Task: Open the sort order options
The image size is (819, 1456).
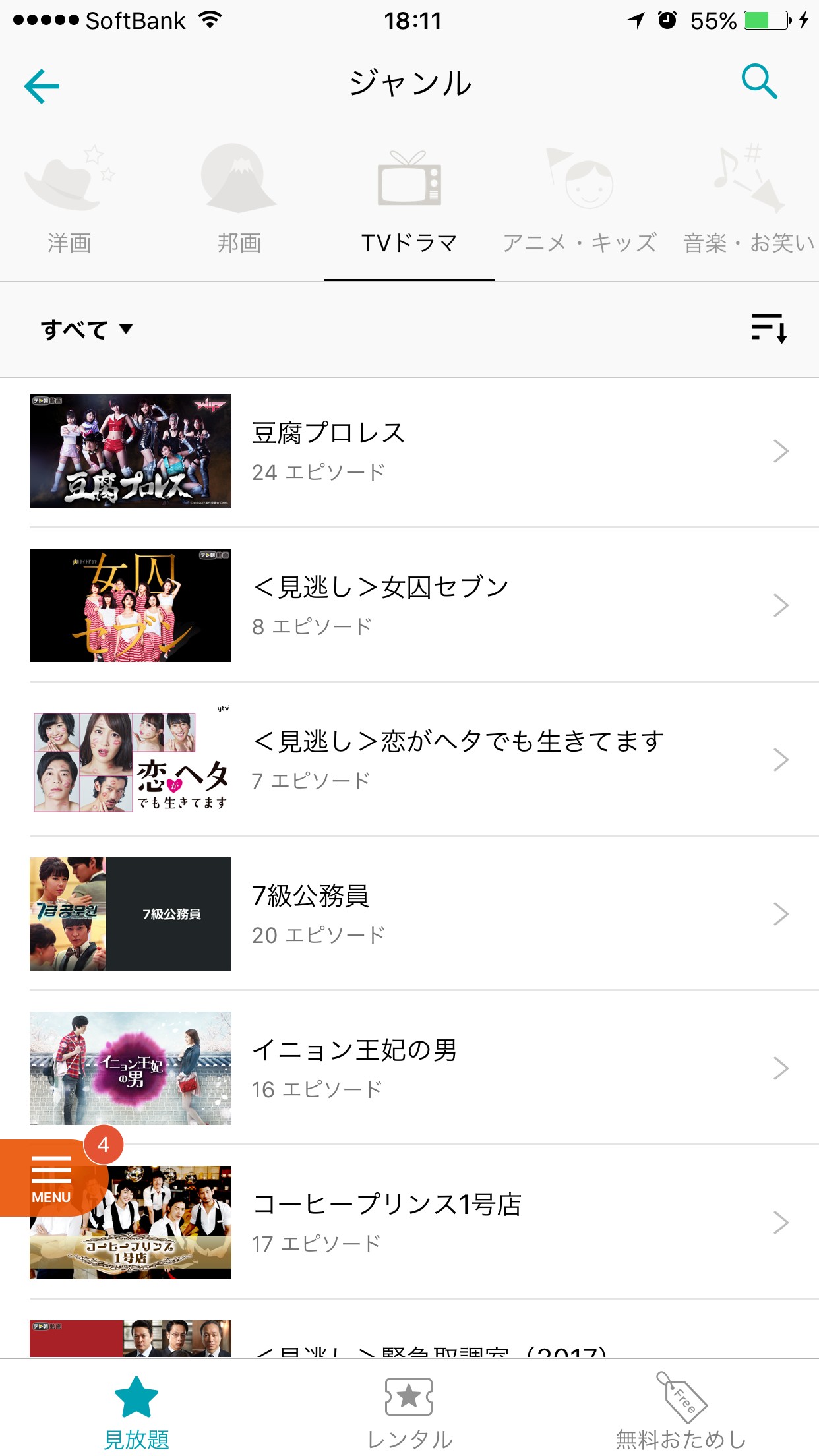Action: pyautogui.click(x=769, y=328)
